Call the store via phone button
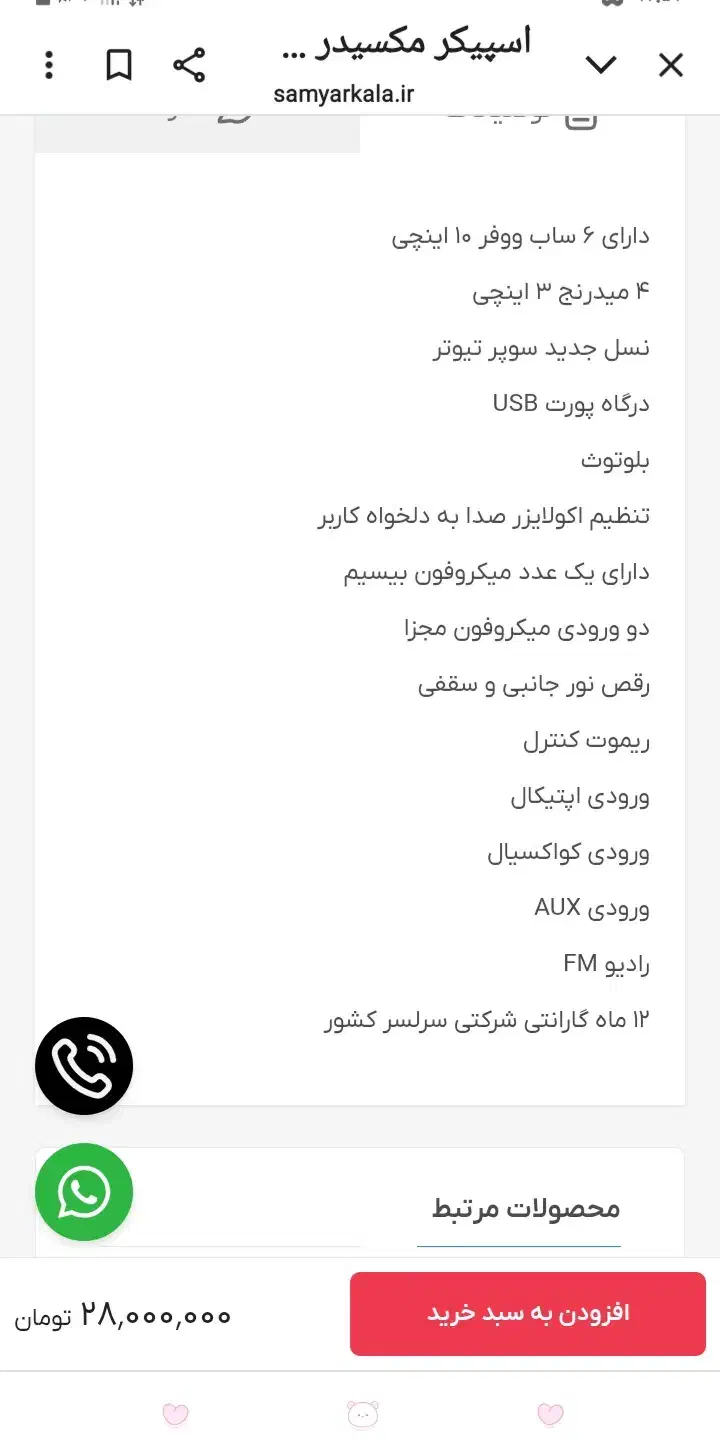The width and height of the screenshot is (720, 1454). (x=84, y=1066)
